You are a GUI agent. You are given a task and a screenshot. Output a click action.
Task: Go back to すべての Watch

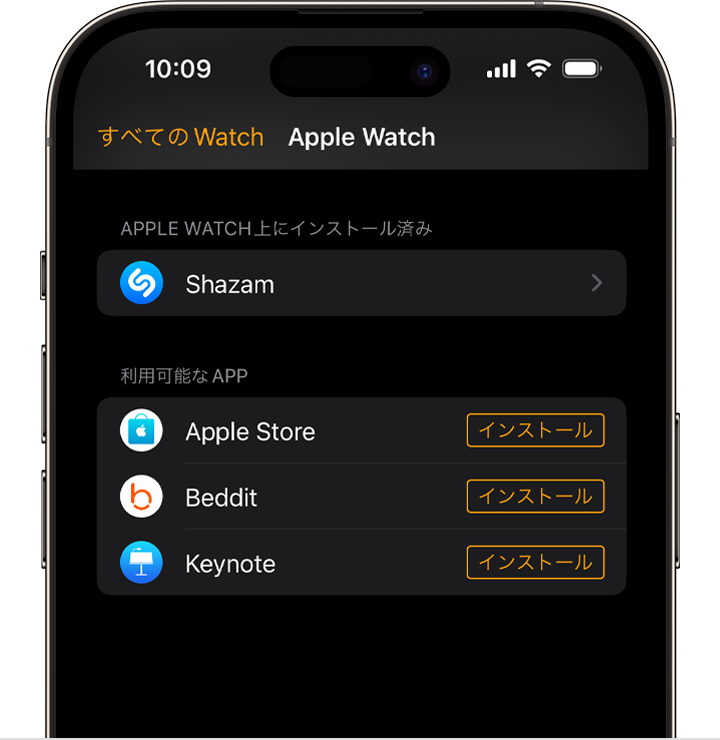(181, 137)
